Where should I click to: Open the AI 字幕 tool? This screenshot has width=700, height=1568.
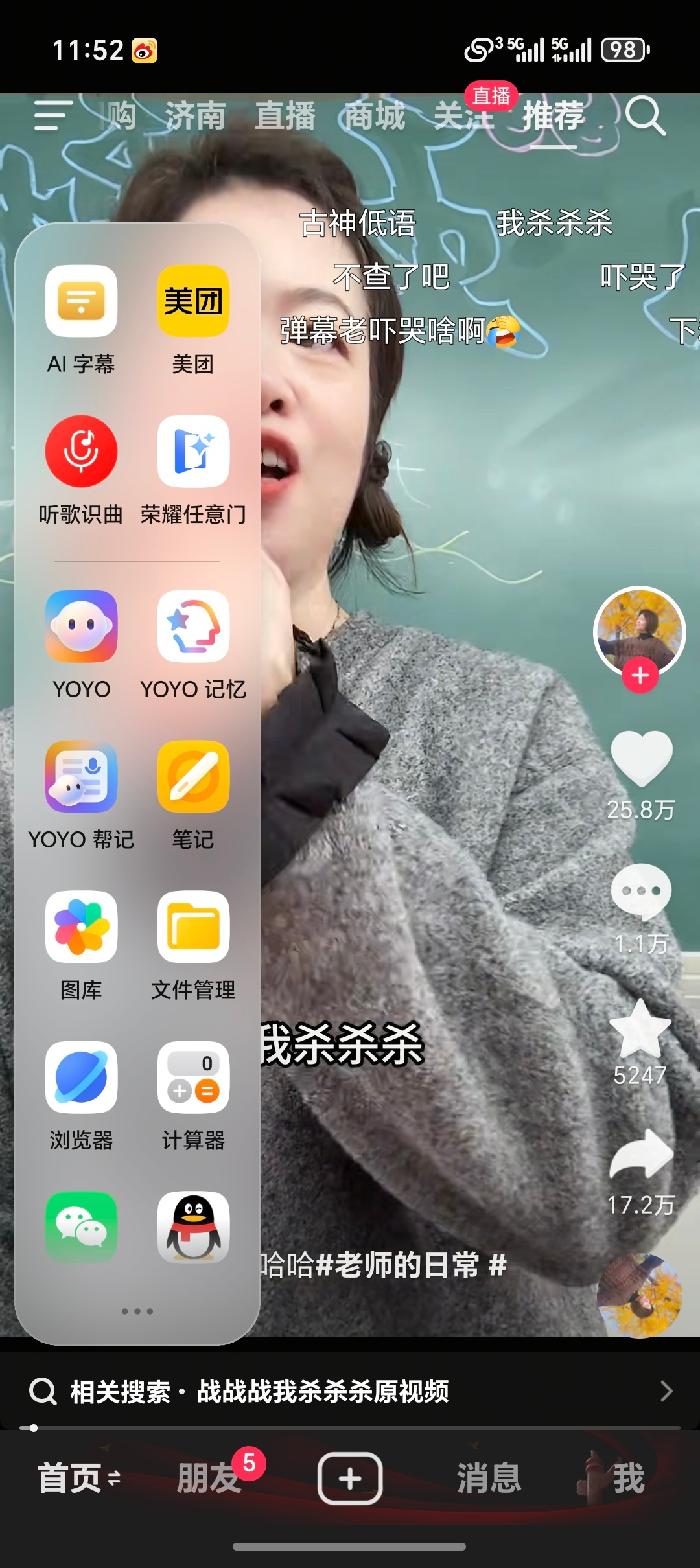pos(82,301)
